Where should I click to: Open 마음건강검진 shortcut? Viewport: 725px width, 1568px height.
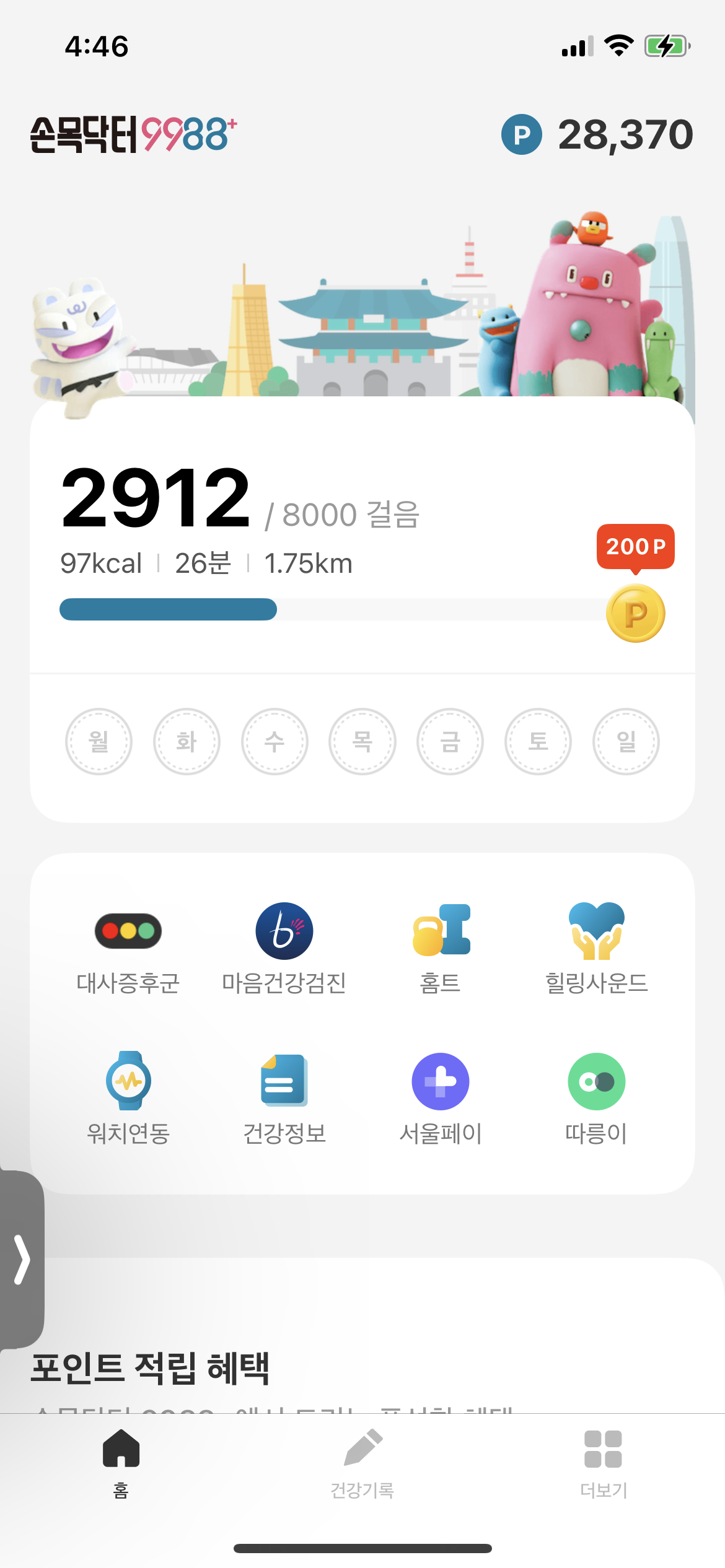284,949
